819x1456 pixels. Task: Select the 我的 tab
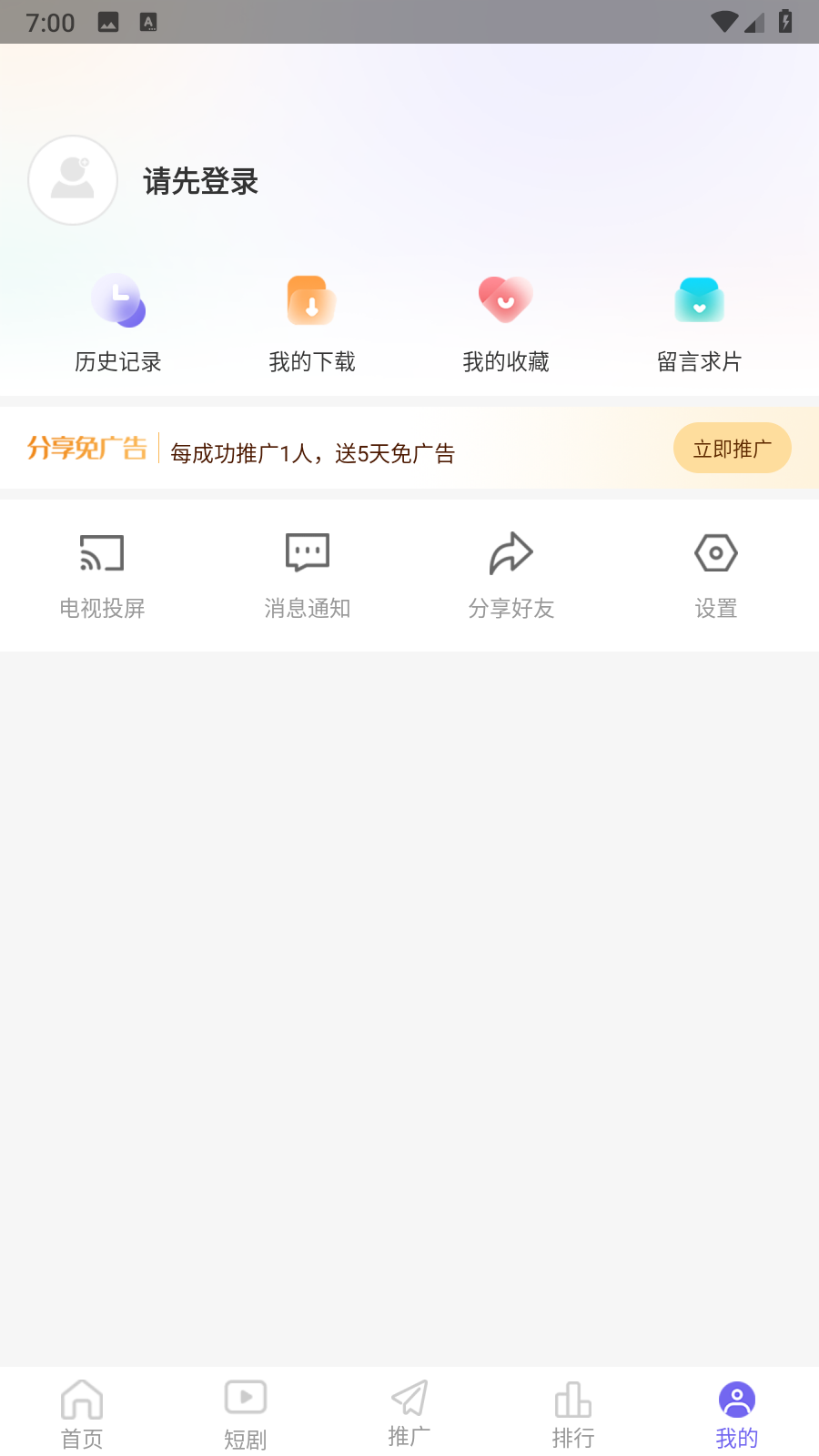click(737, 1414)
